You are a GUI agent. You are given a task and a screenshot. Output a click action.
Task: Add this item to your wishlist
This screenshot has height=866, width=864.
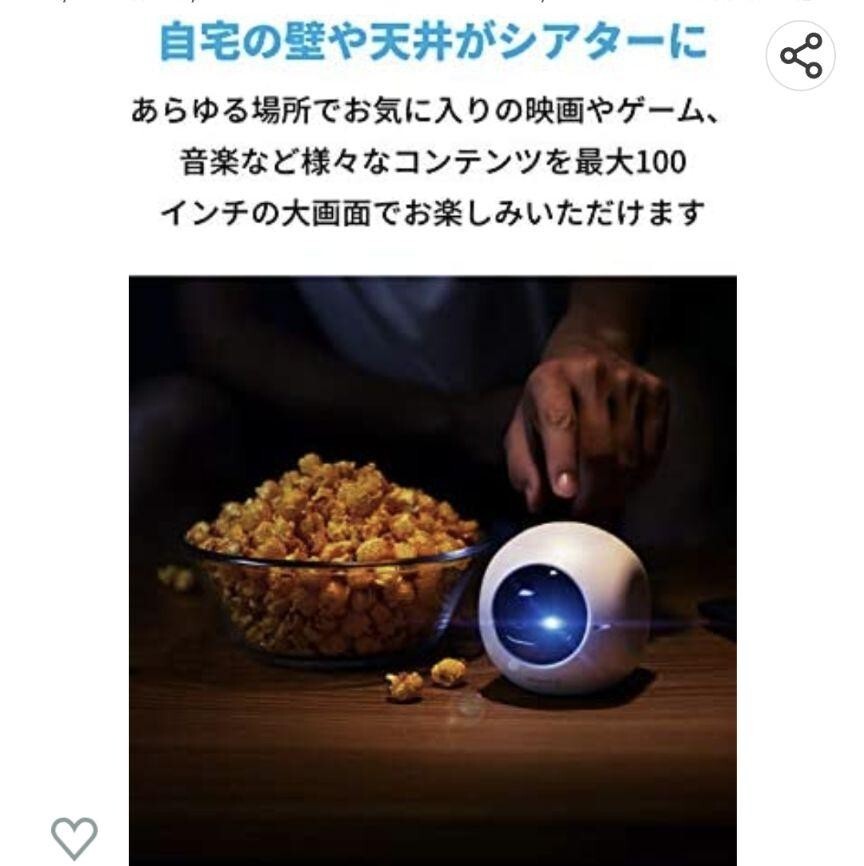tap(74, 836)
